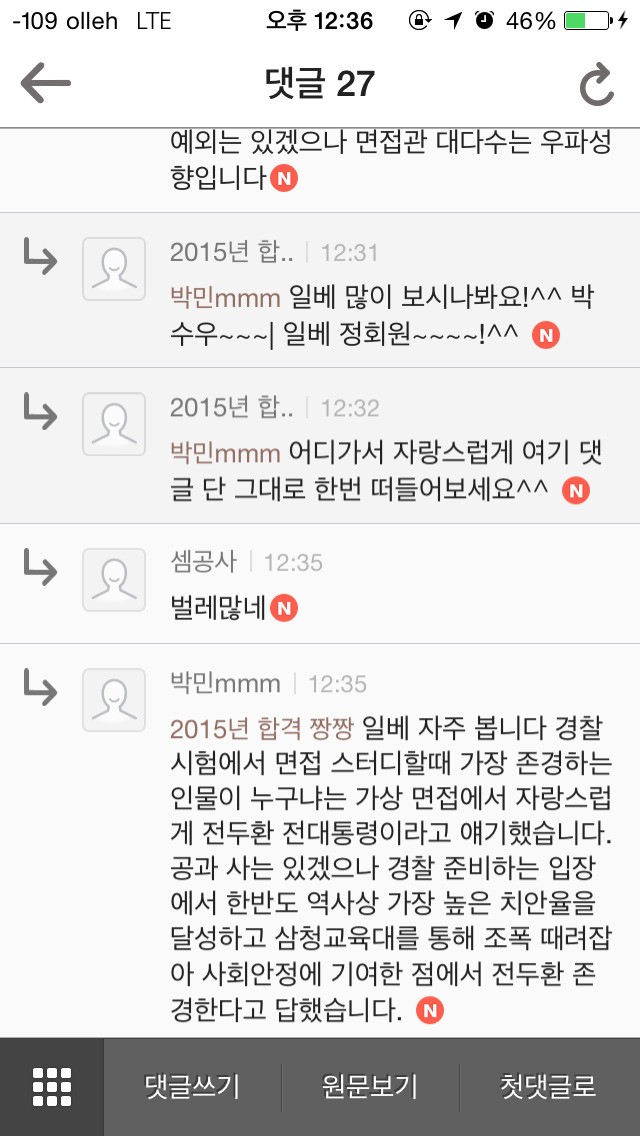The height and width of the screenshot is (1136, 640).
Task: Tap 댓글쓰기 to write a comment
Action: 192,1087
